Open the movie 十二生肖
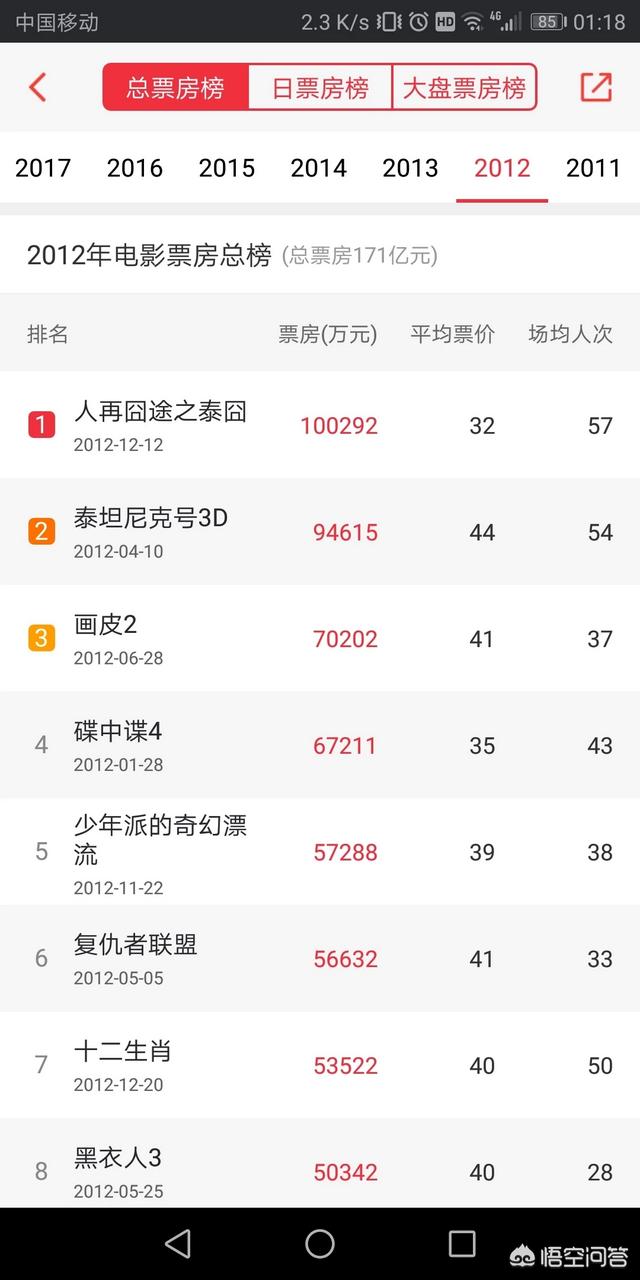The width and height of the screenshot is (640, 1280). [x=320, y=1065]
